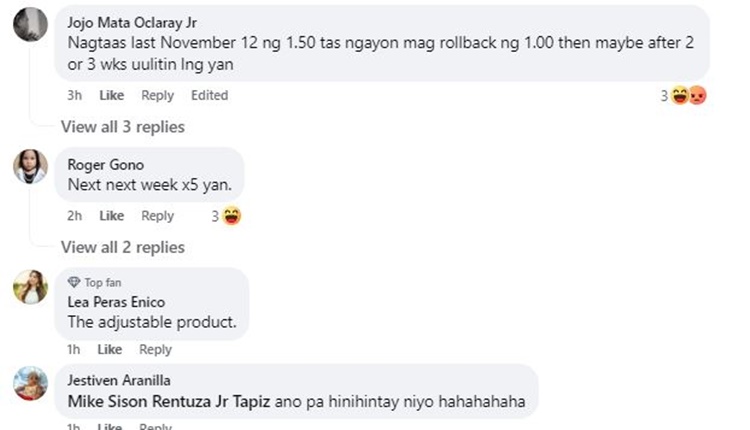Reply to Roger Gono's comment
Viewport: 750px width, 430px height.
[x=157, y=215]
